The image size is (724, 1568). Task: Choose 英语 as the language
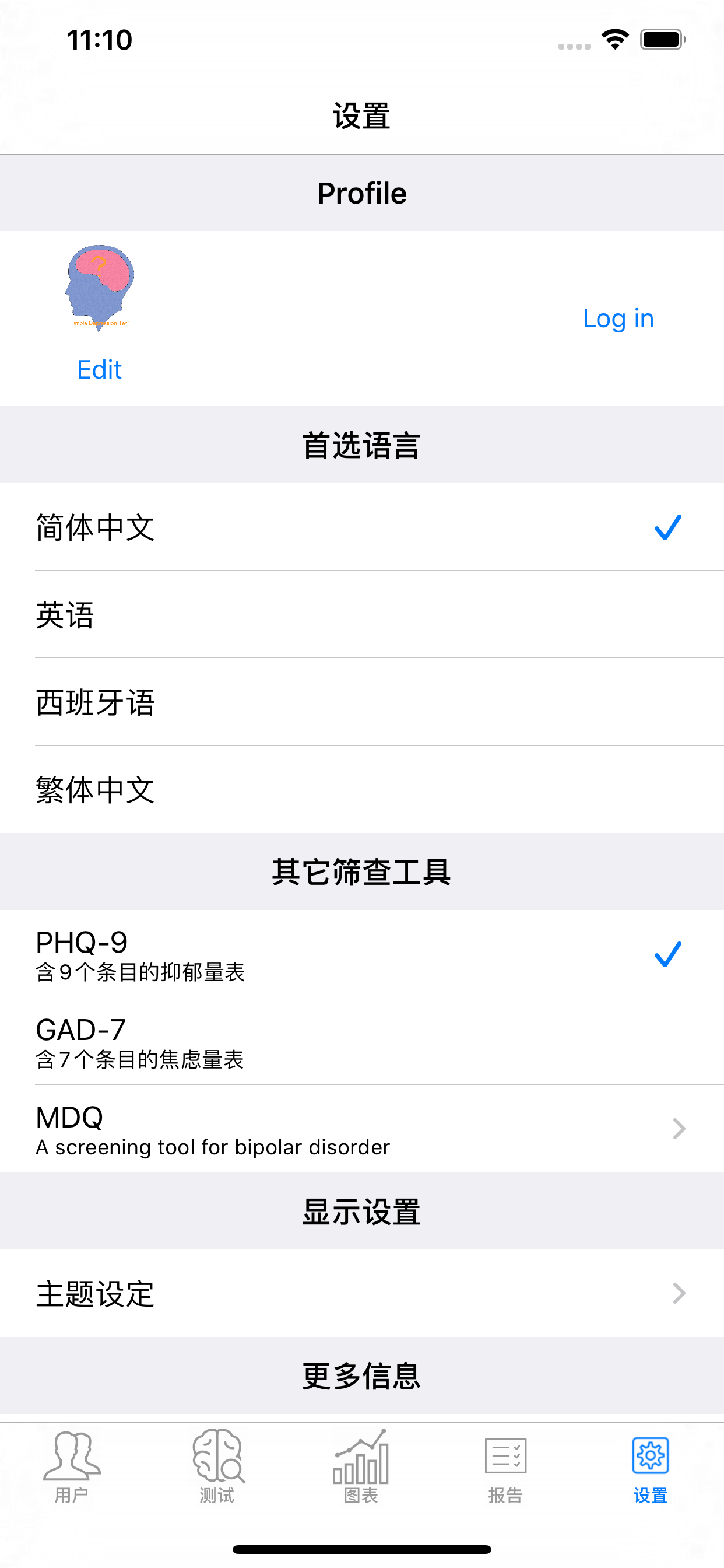pos(361,614)
